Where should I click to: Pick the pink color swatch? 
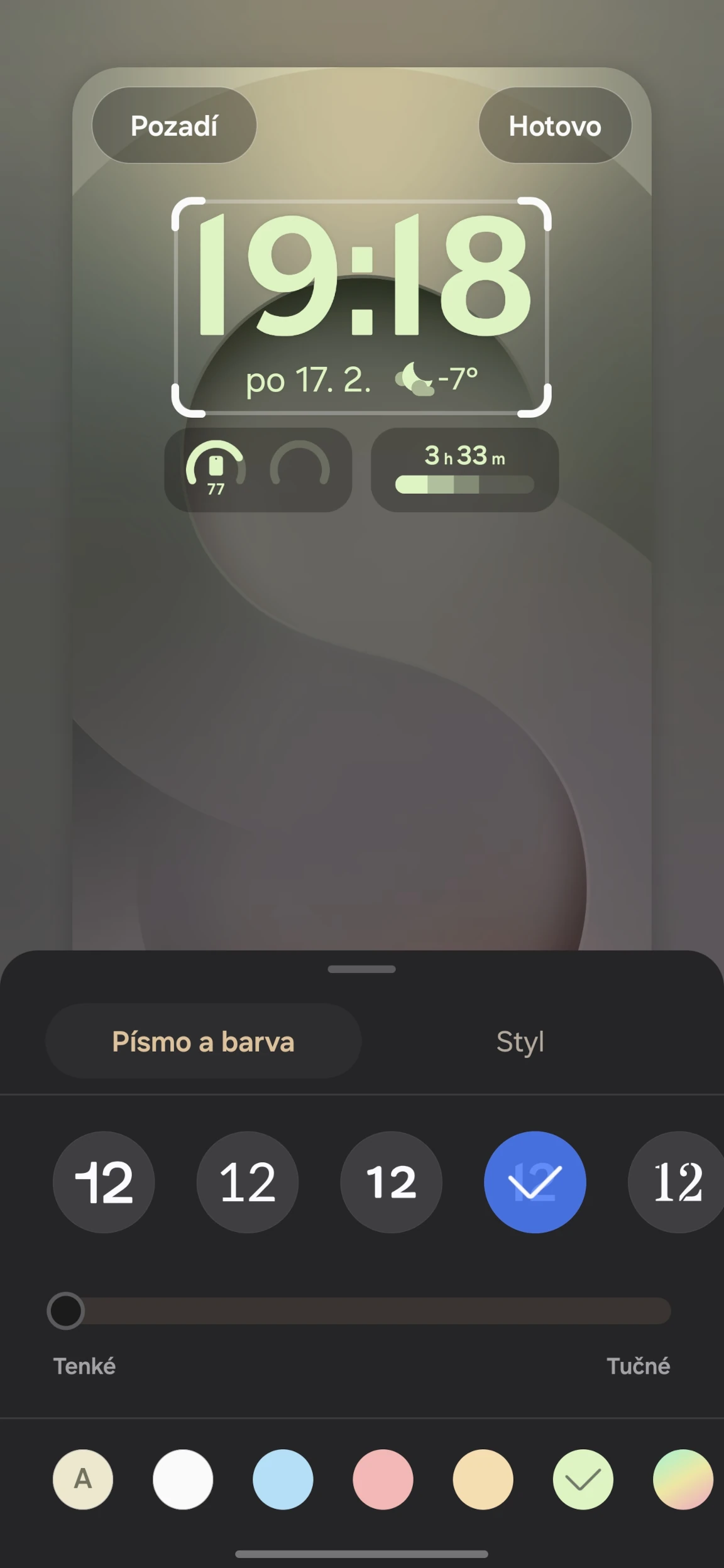click(383, 1479)
